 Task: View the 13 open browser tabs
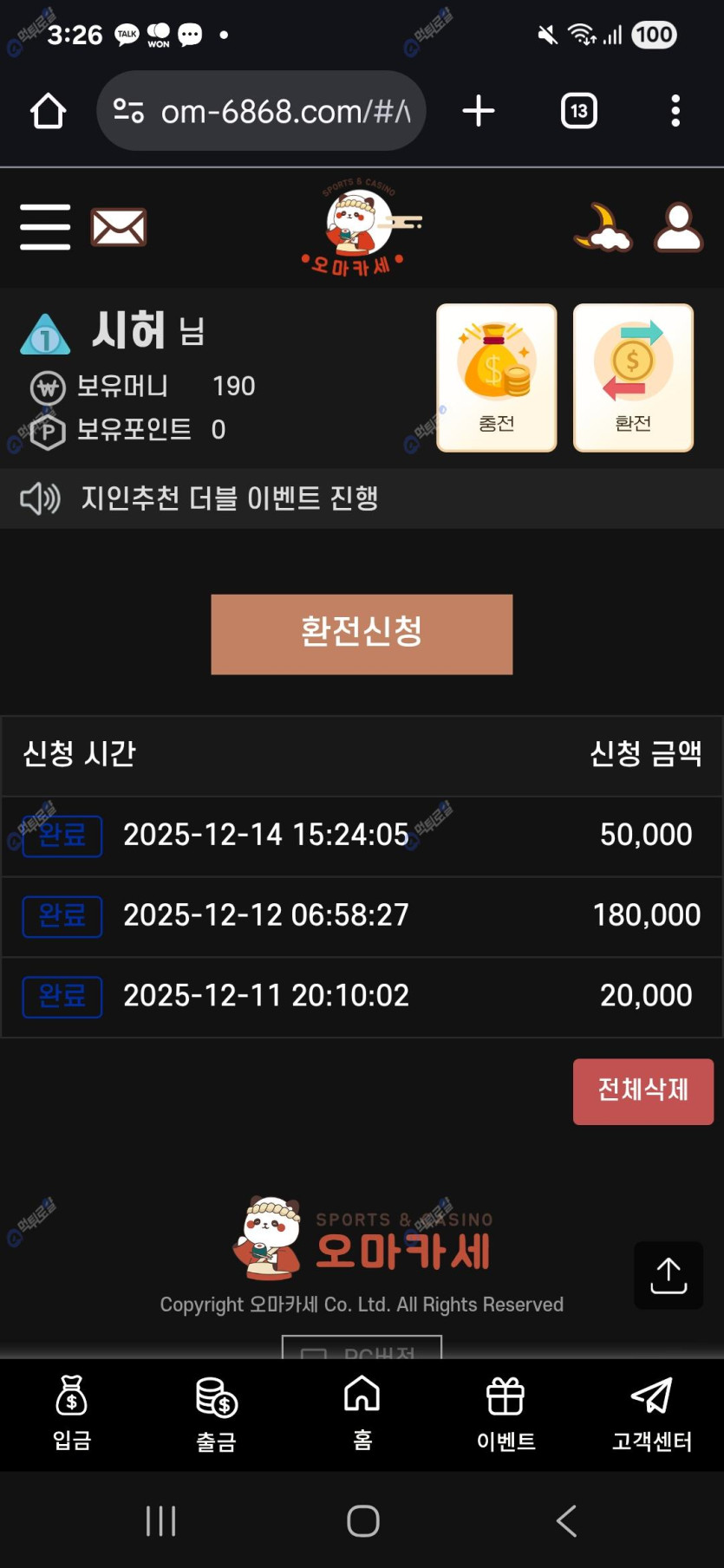(579, 111)
